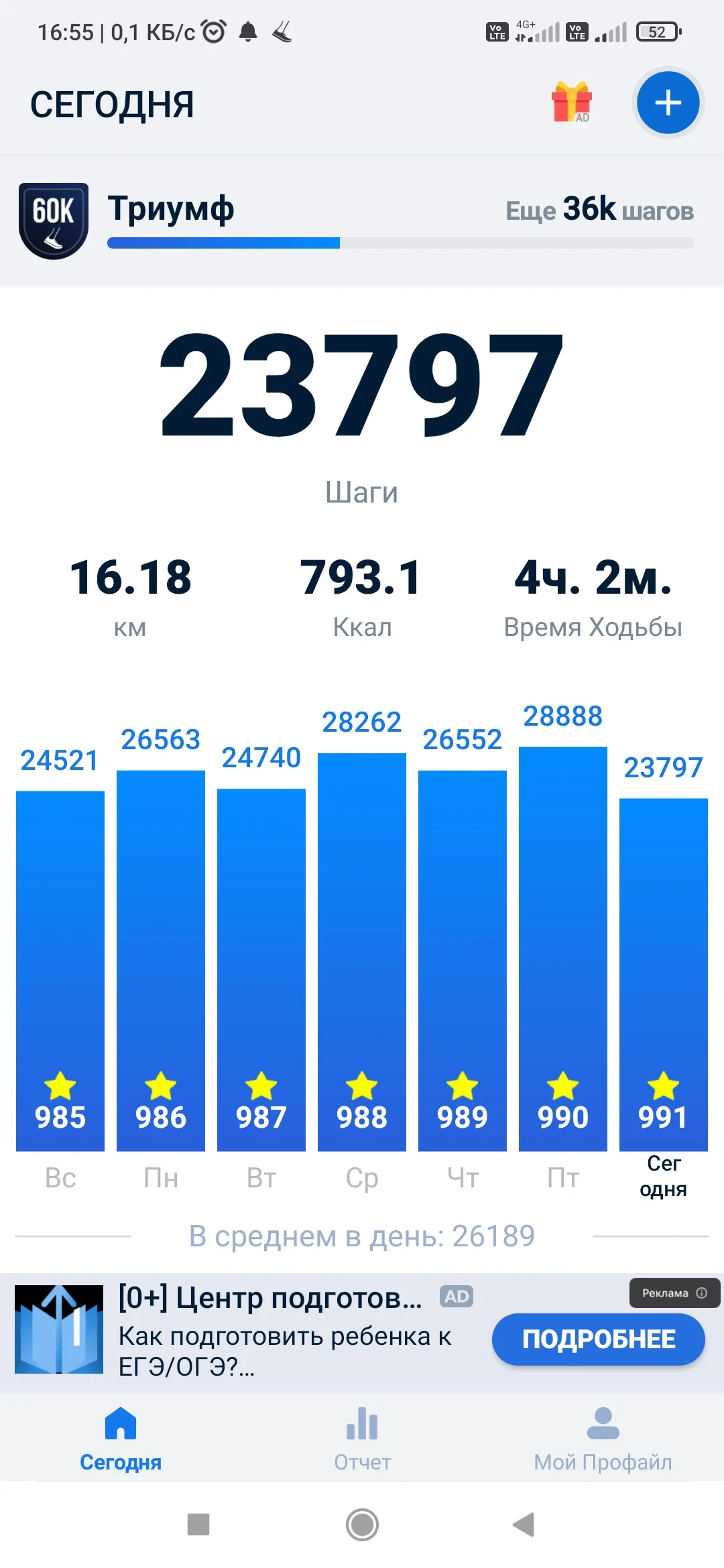The width and height of the screenshot is (724, 1568).
Task: Open the Триумф 60K achievement progress
Action: tap(355, 221)
